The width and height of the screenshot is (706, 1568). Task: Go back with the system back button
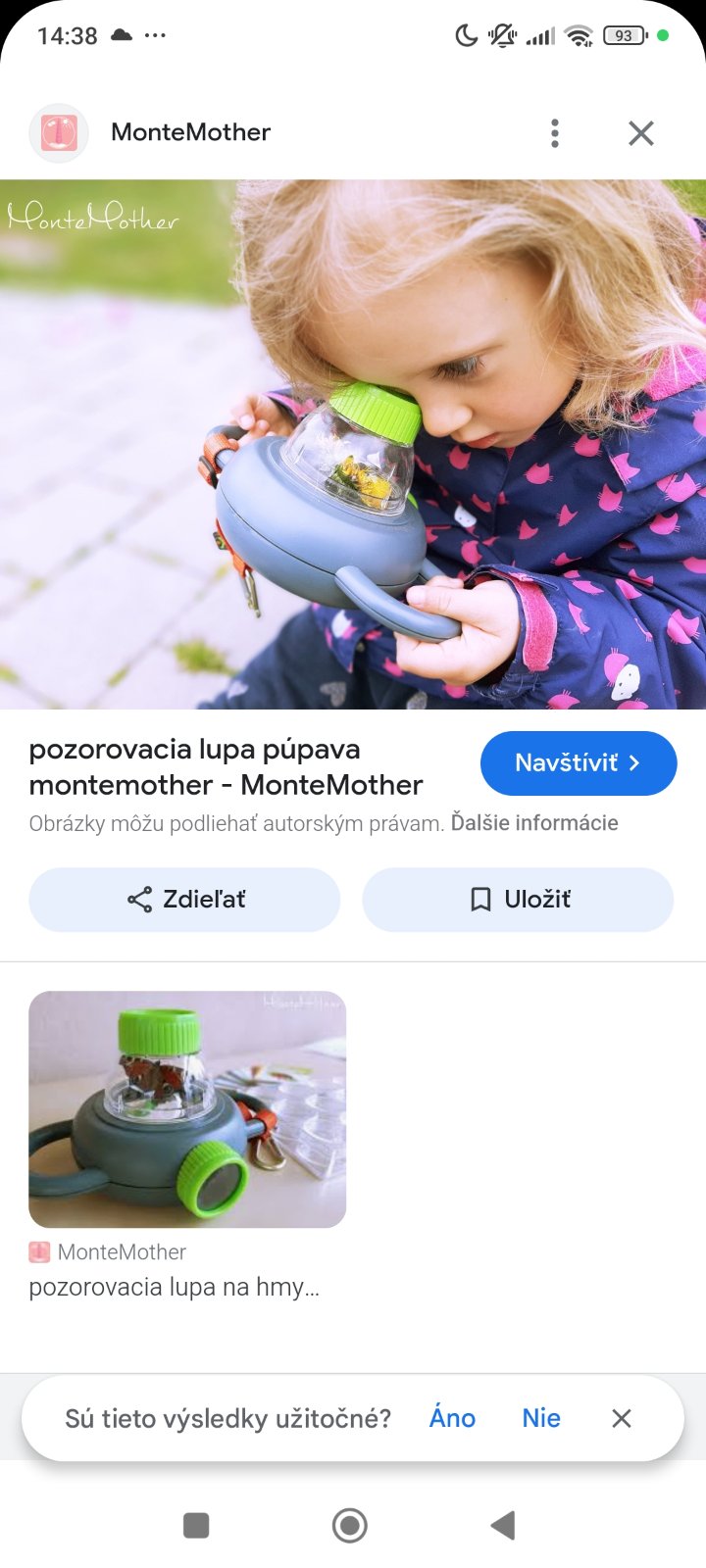click(x=503, y=1525)
